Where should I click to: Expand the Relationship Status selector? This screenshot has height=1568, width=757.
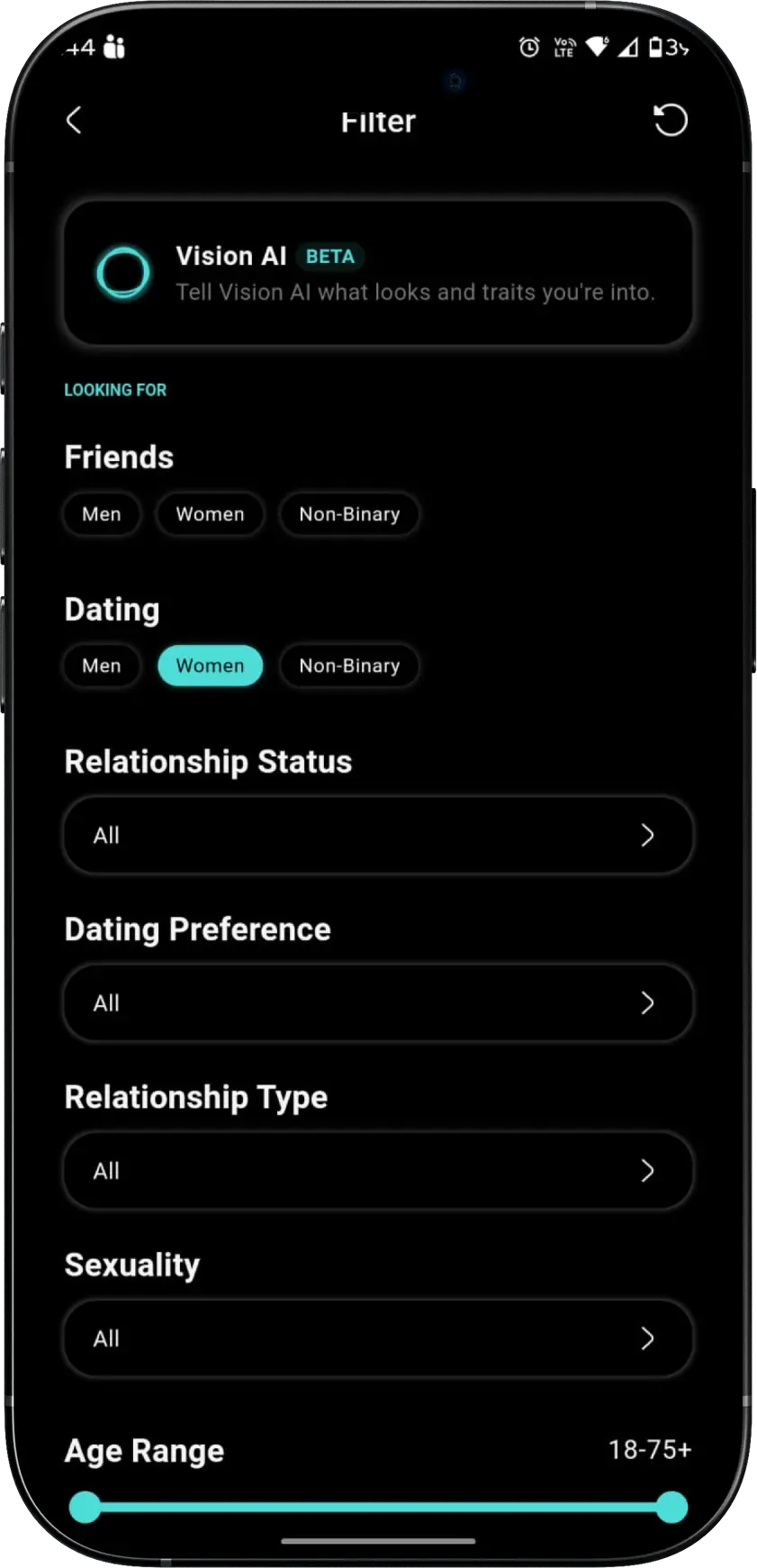click(x=377, y=835)
